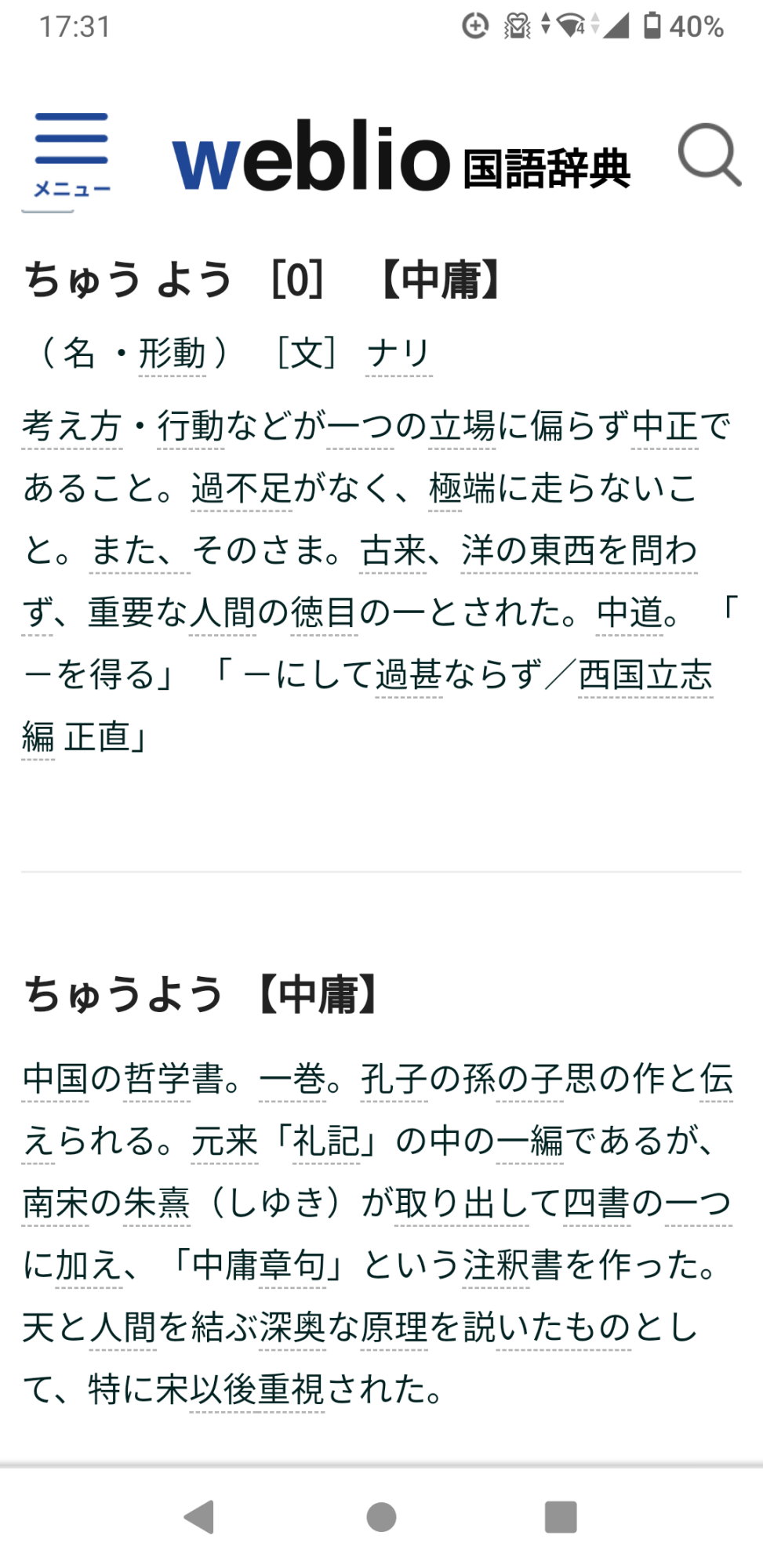Open the 西国立志 link
The width and height of the screenshot is (763, 1568).
tap(645, 675)
